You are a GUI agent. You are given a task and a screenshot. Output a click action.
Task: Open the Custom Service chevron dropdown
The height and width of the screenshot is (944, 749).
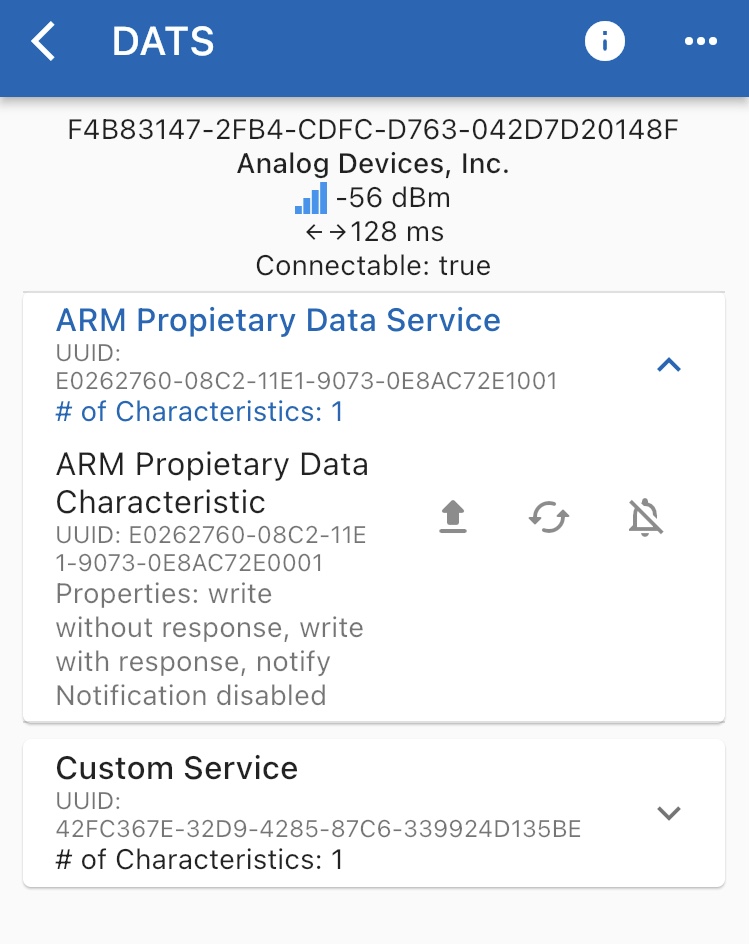point(668,813)
